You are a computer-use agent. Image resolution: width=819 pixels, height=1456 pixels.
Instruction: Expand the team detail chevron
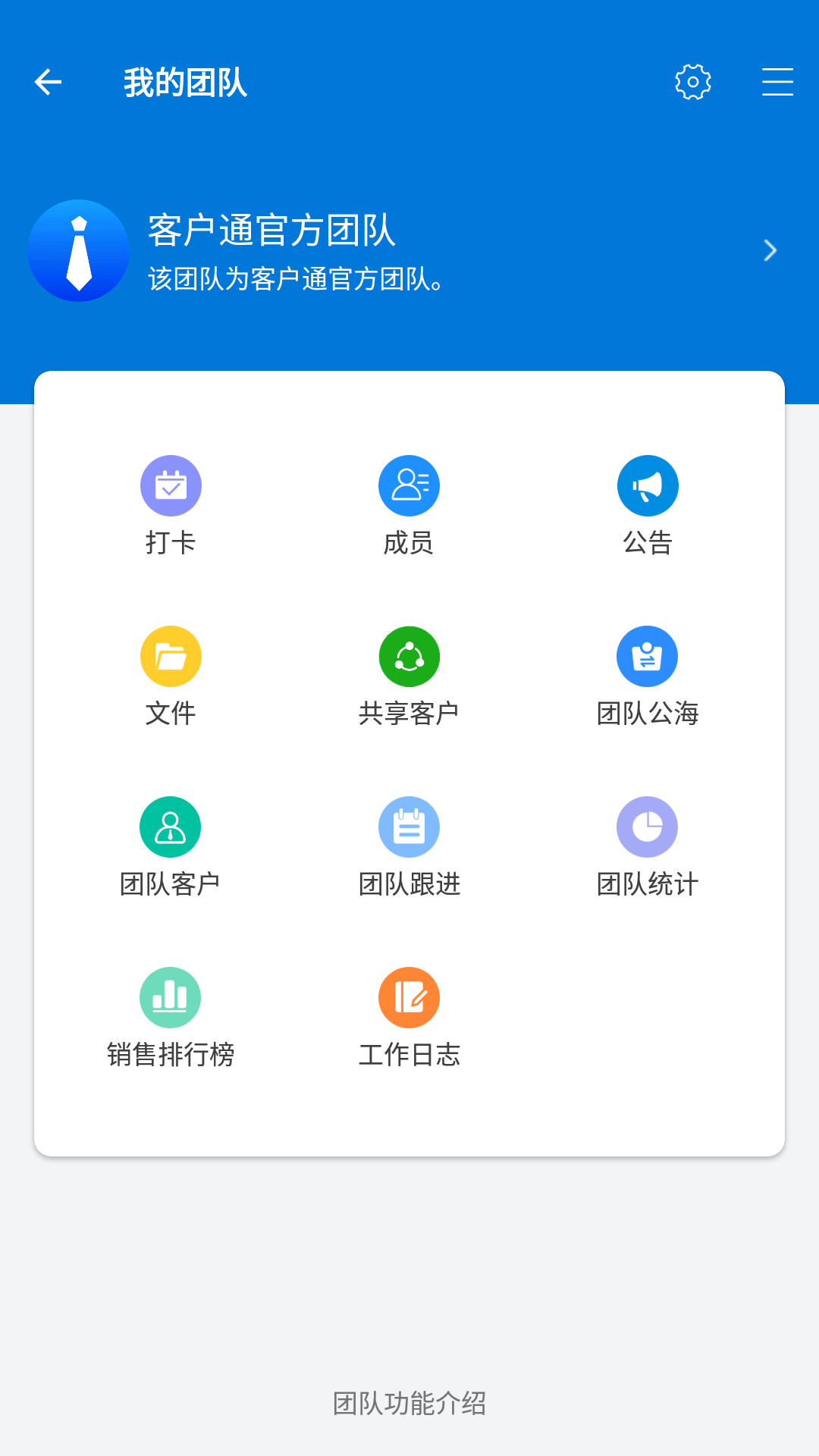pos(770,250)
